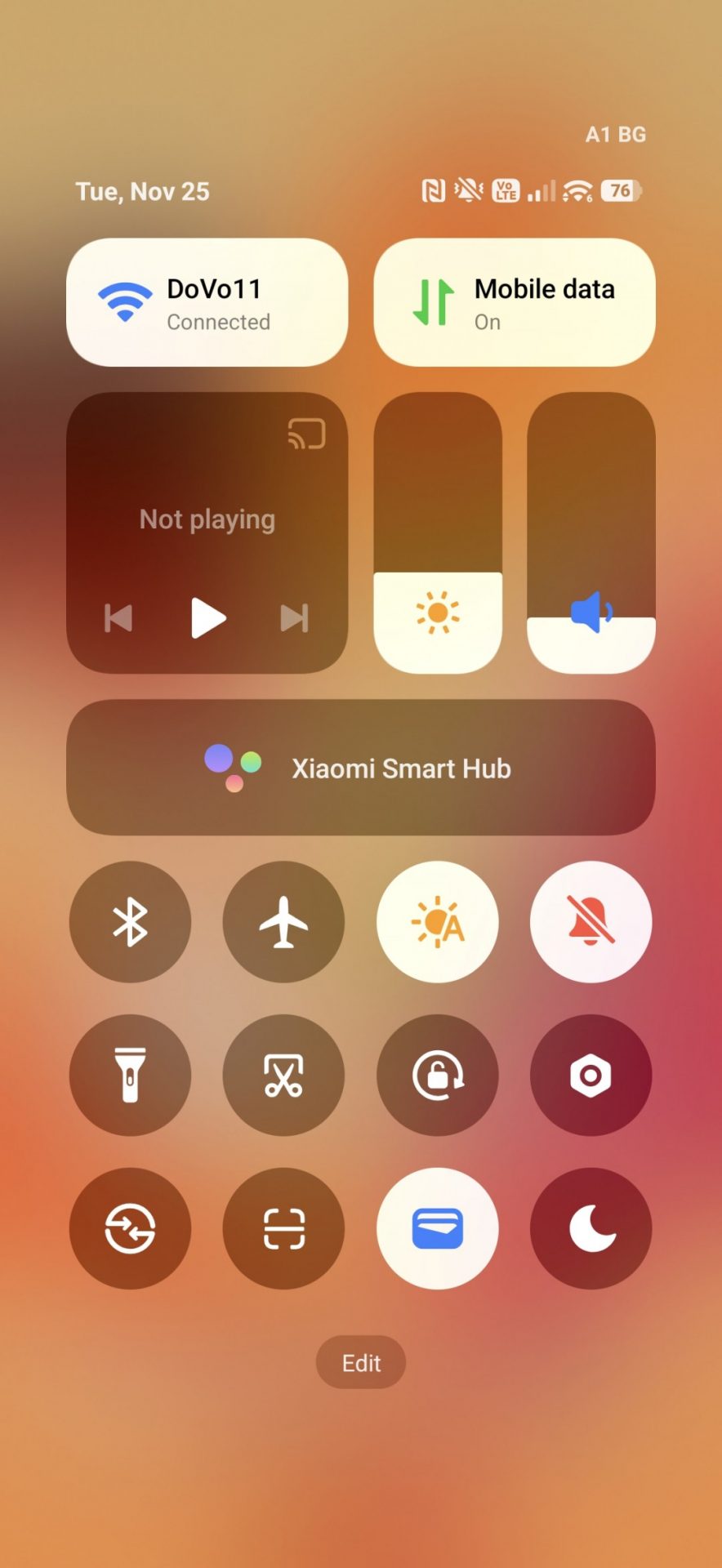This screenshot has height=1568, width=722.
Task: Open the scanner tile
Action: click(283, 1229)
